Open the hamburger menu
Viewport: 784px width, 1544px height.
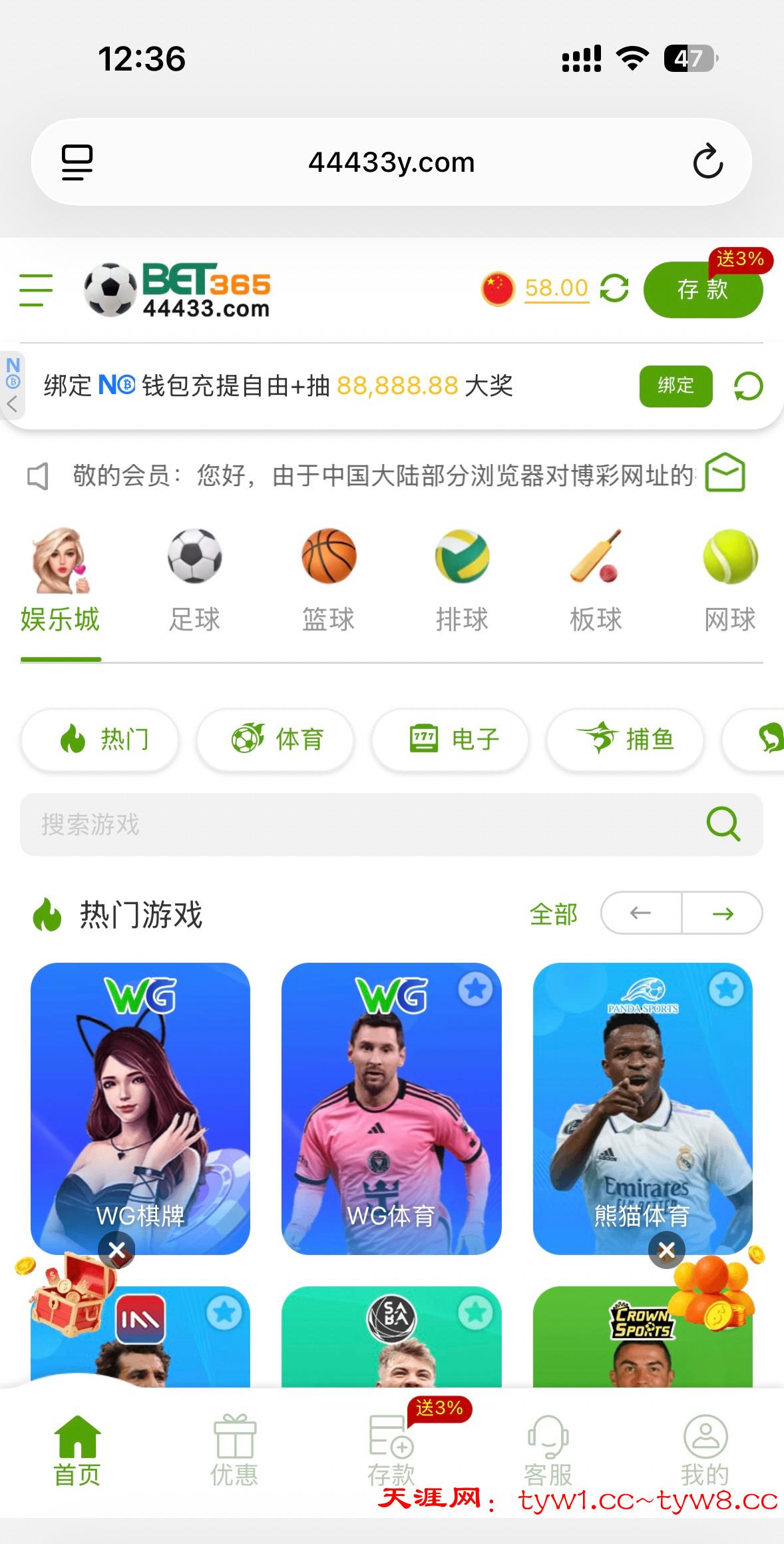point(36,290)
